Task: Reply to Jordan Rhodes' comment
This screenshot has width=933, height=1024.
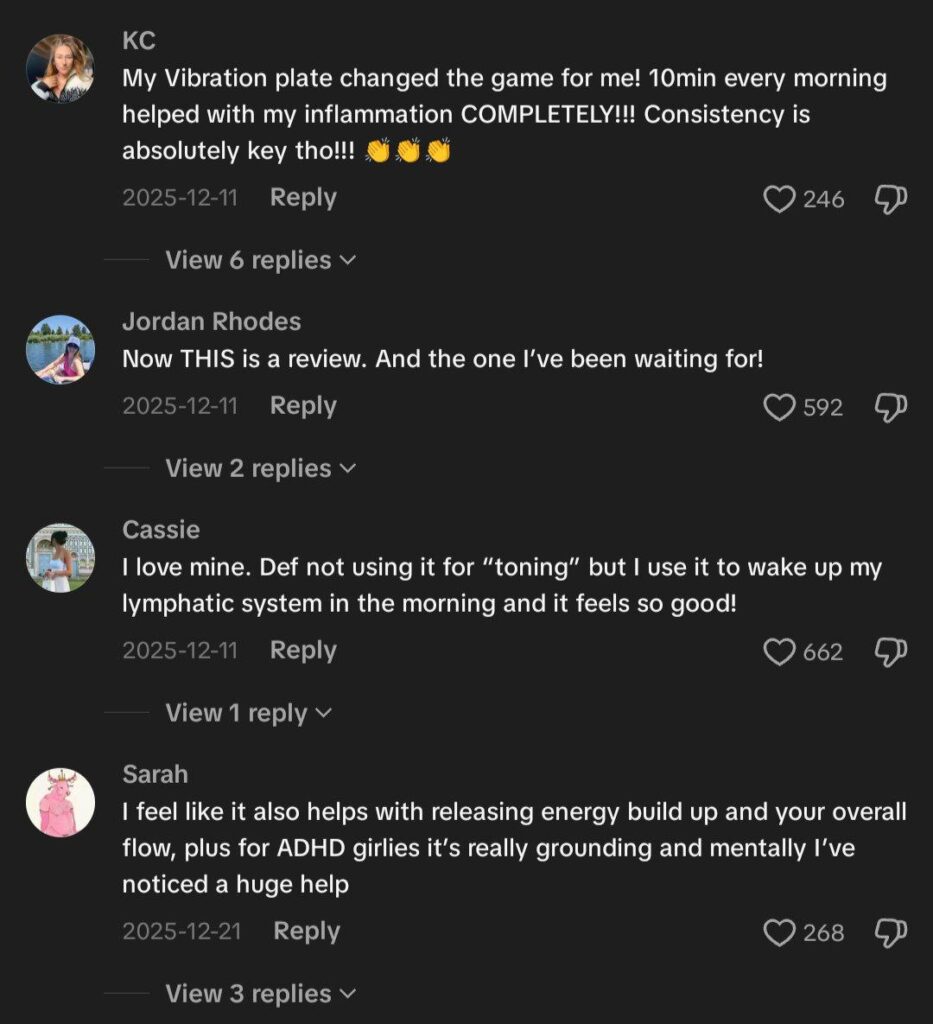Action: (x=303, y=406)
